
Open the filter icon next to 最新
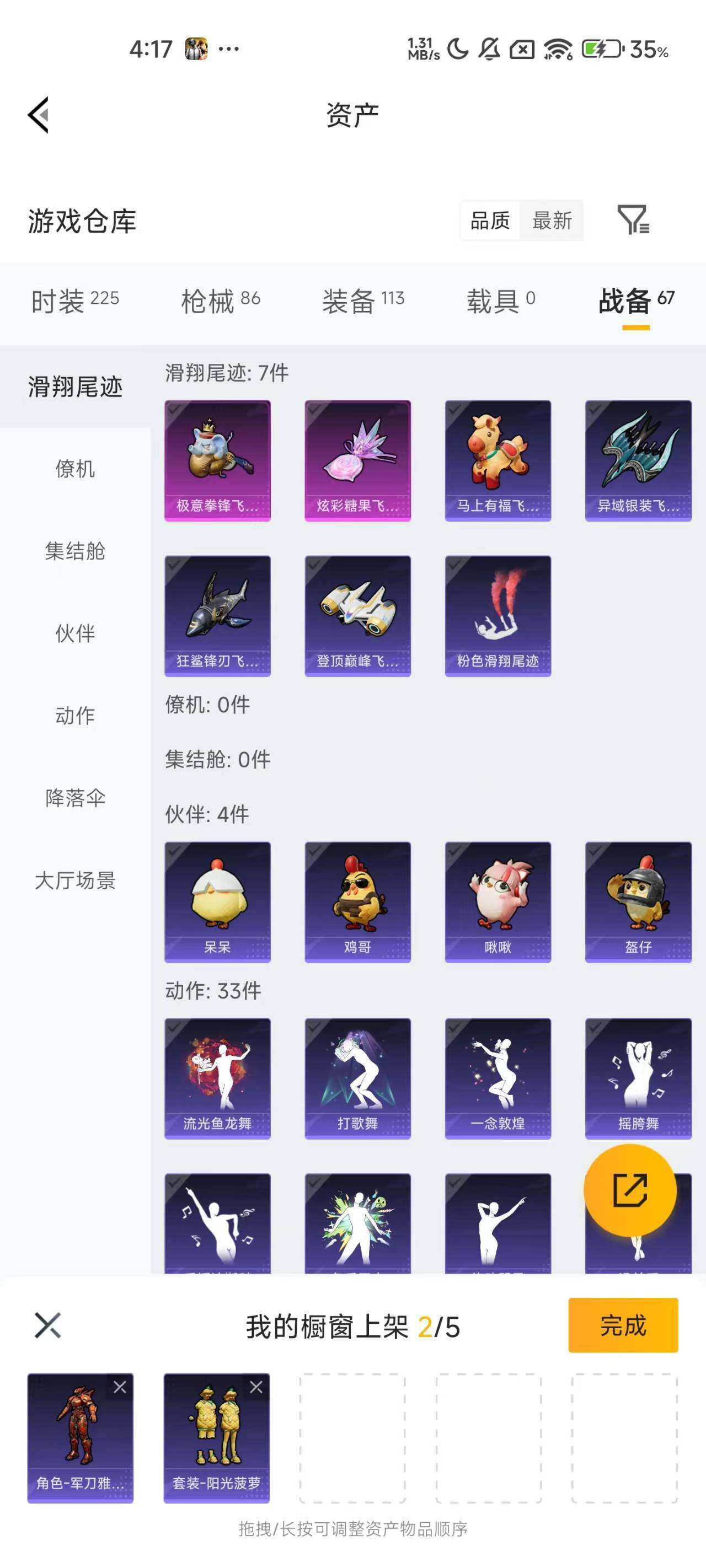pyautogui.click(x=633, y=220)
